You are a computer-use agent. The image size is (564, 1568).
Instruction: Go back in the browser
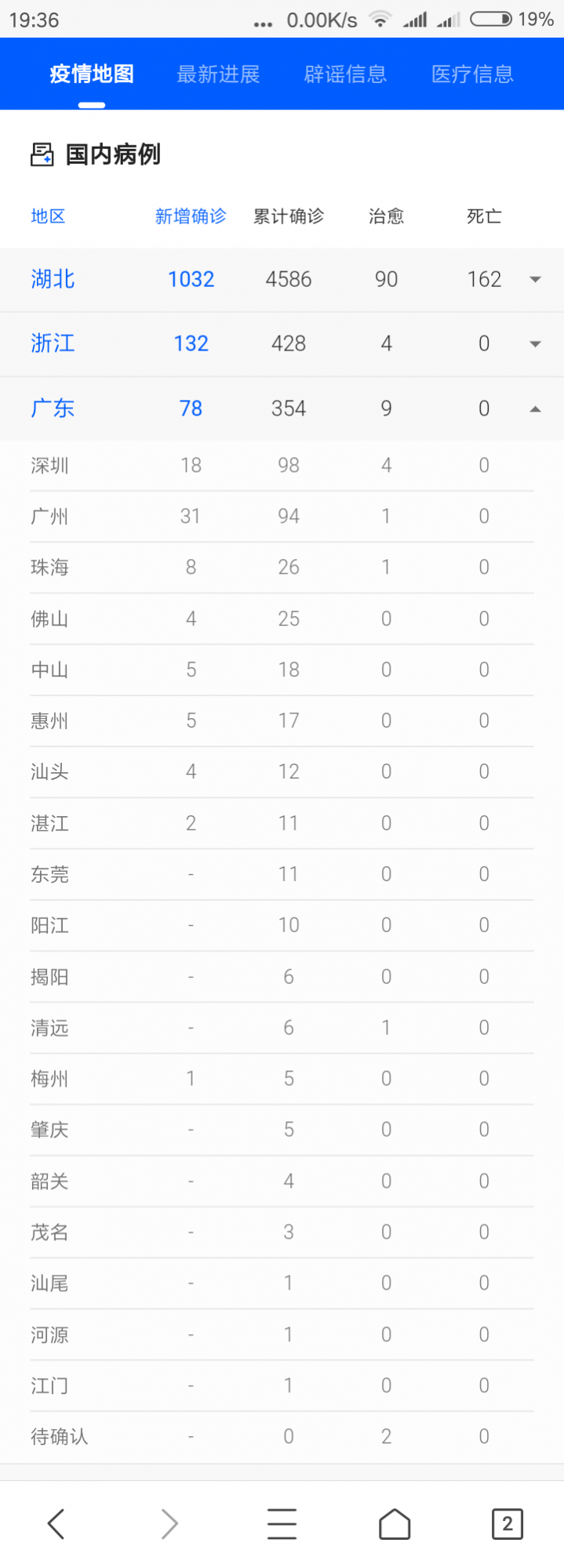click(x=56, y=1523)
